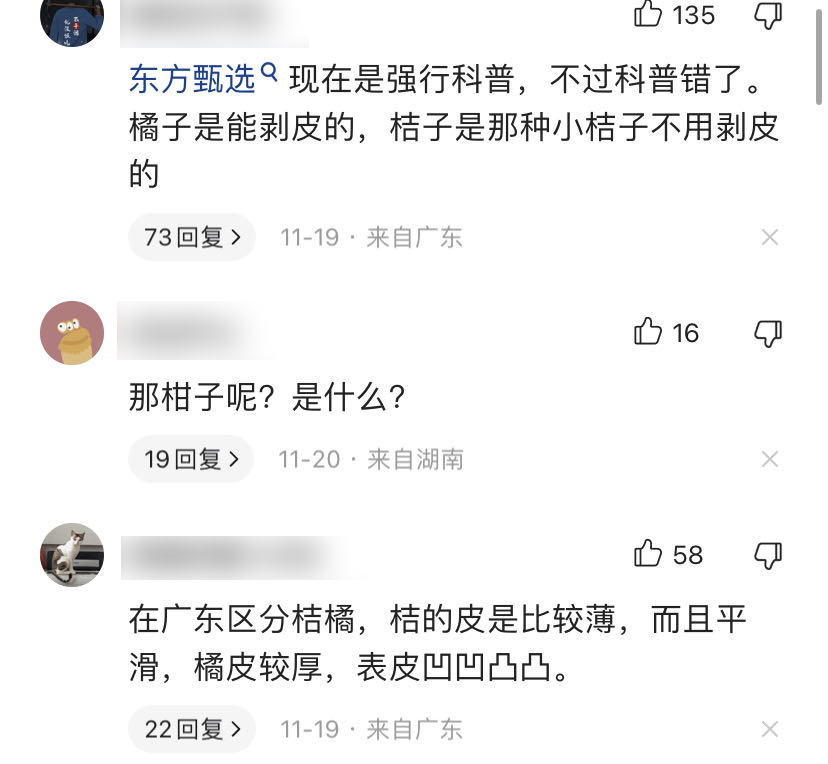The height and width of the screenshot is (764, 828).
Task: Dismiss the comment from 广东 dated 11-19 with 73回复
Action: tap(769, 238)
